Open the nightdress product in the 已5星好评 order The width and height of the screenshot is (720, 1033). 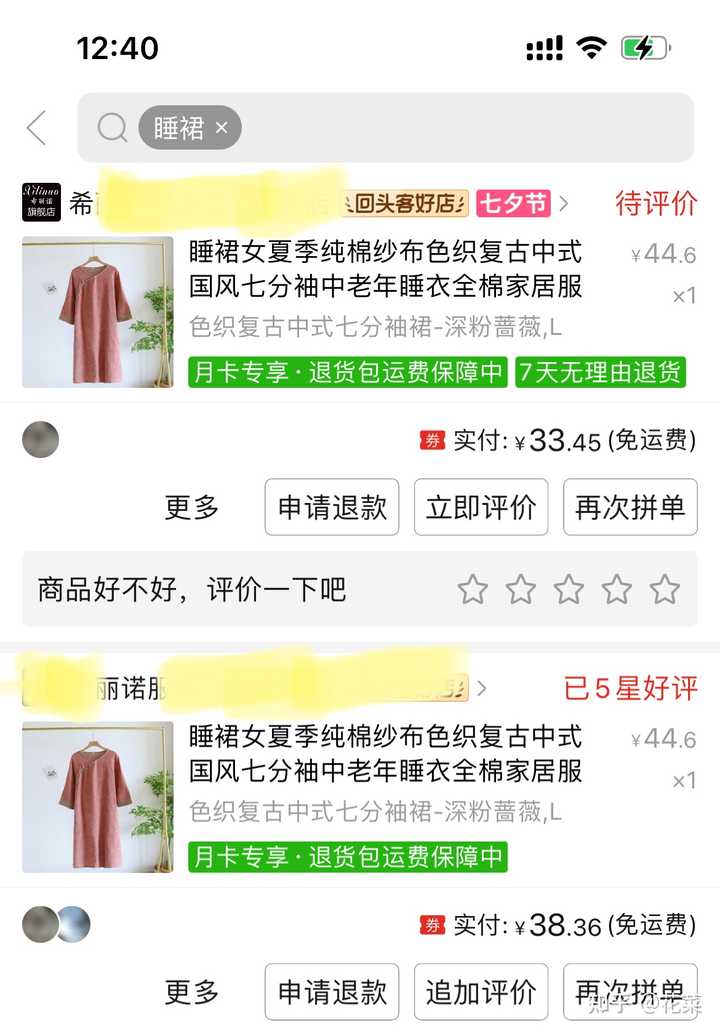(x=385, y=755)
